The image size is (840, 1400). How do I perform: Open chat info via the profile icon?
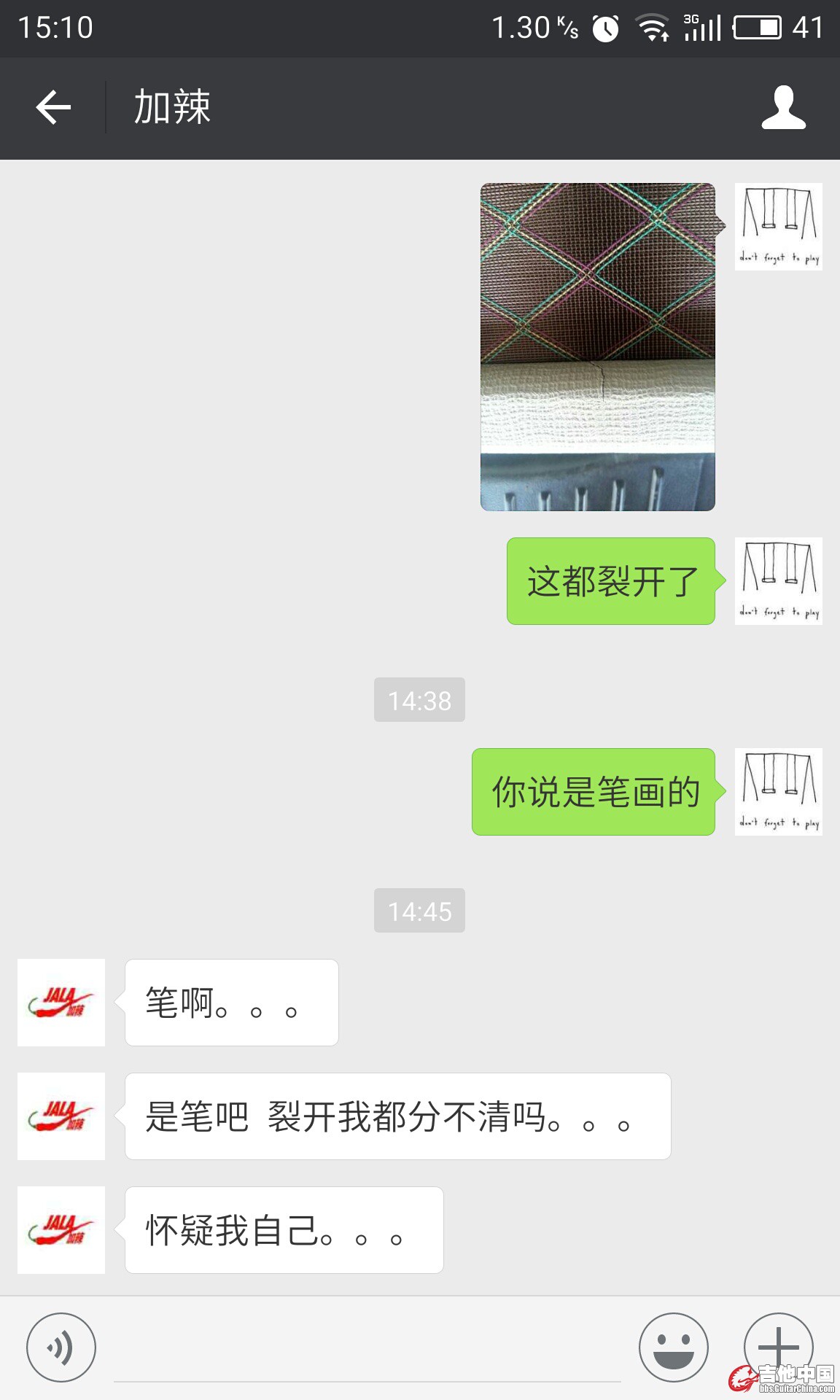pos(783,108)
